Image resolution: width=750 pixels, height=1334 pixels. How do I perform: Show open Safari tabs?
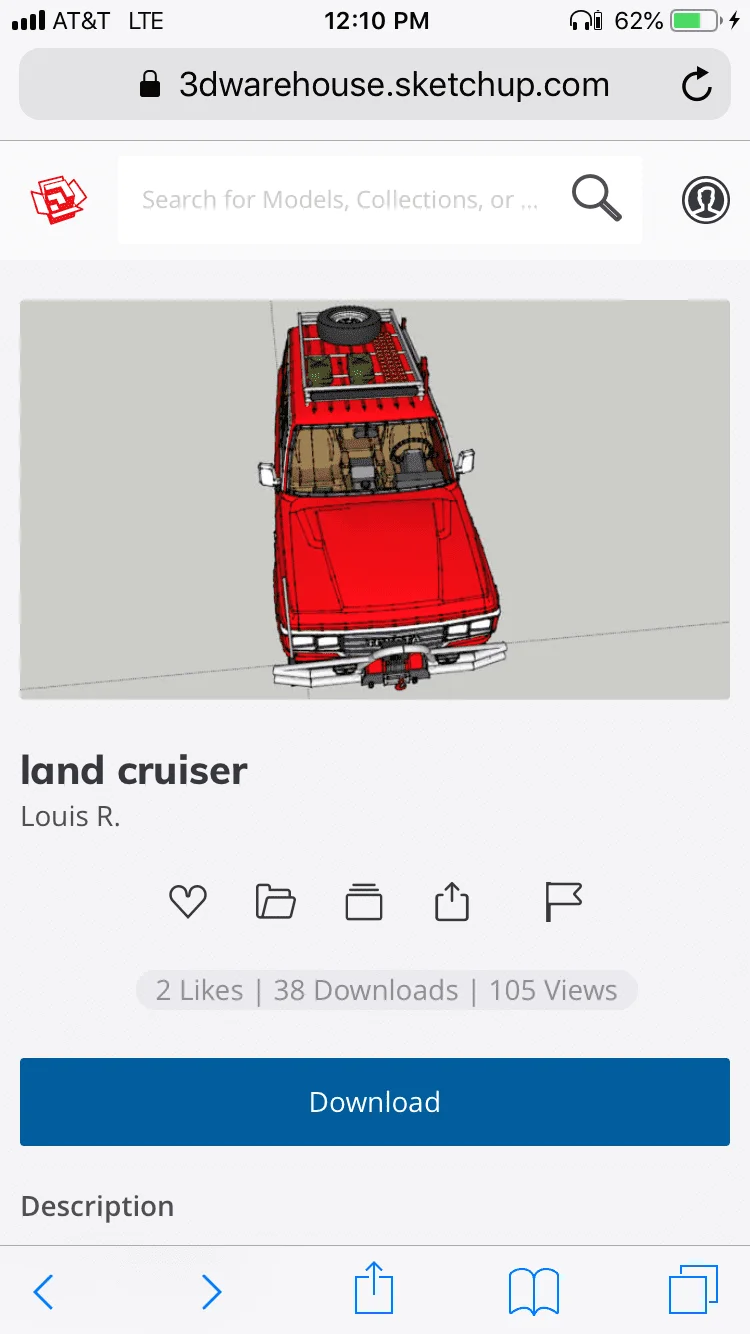coord(693,1290)
